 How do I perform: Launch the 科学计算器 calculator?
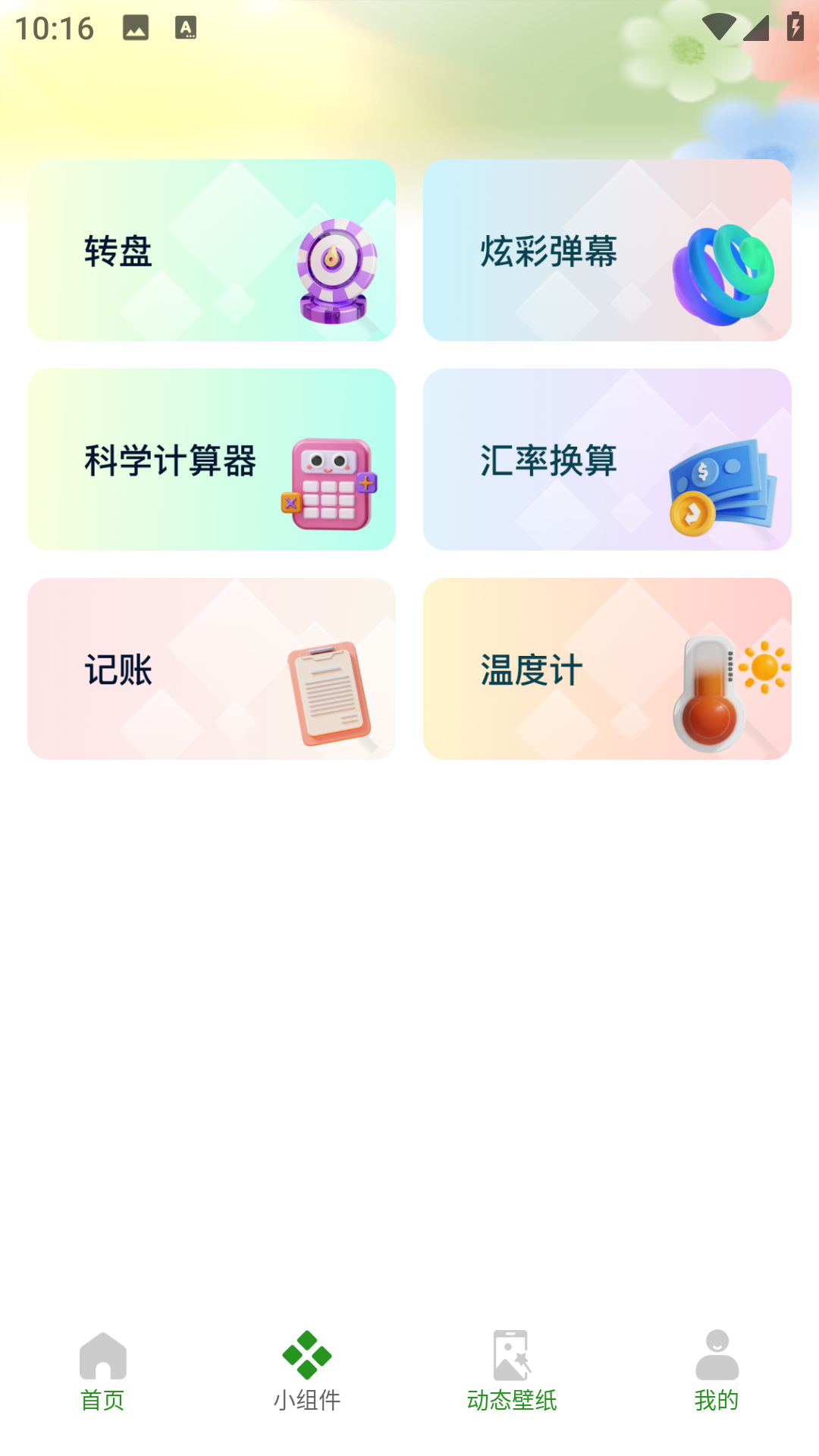211,460
